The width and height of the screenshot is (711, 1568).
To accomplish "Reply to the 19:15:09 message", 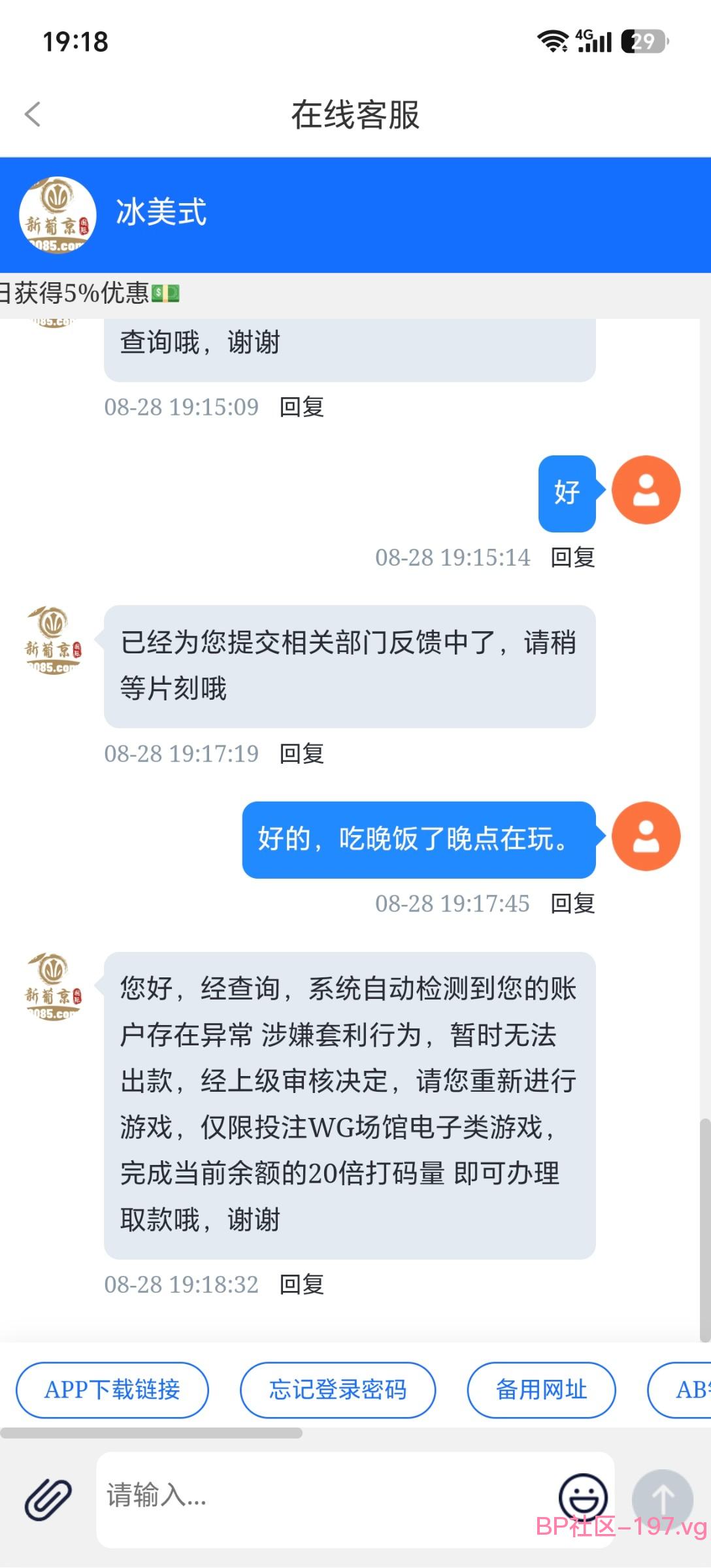I will coord(302,407).
